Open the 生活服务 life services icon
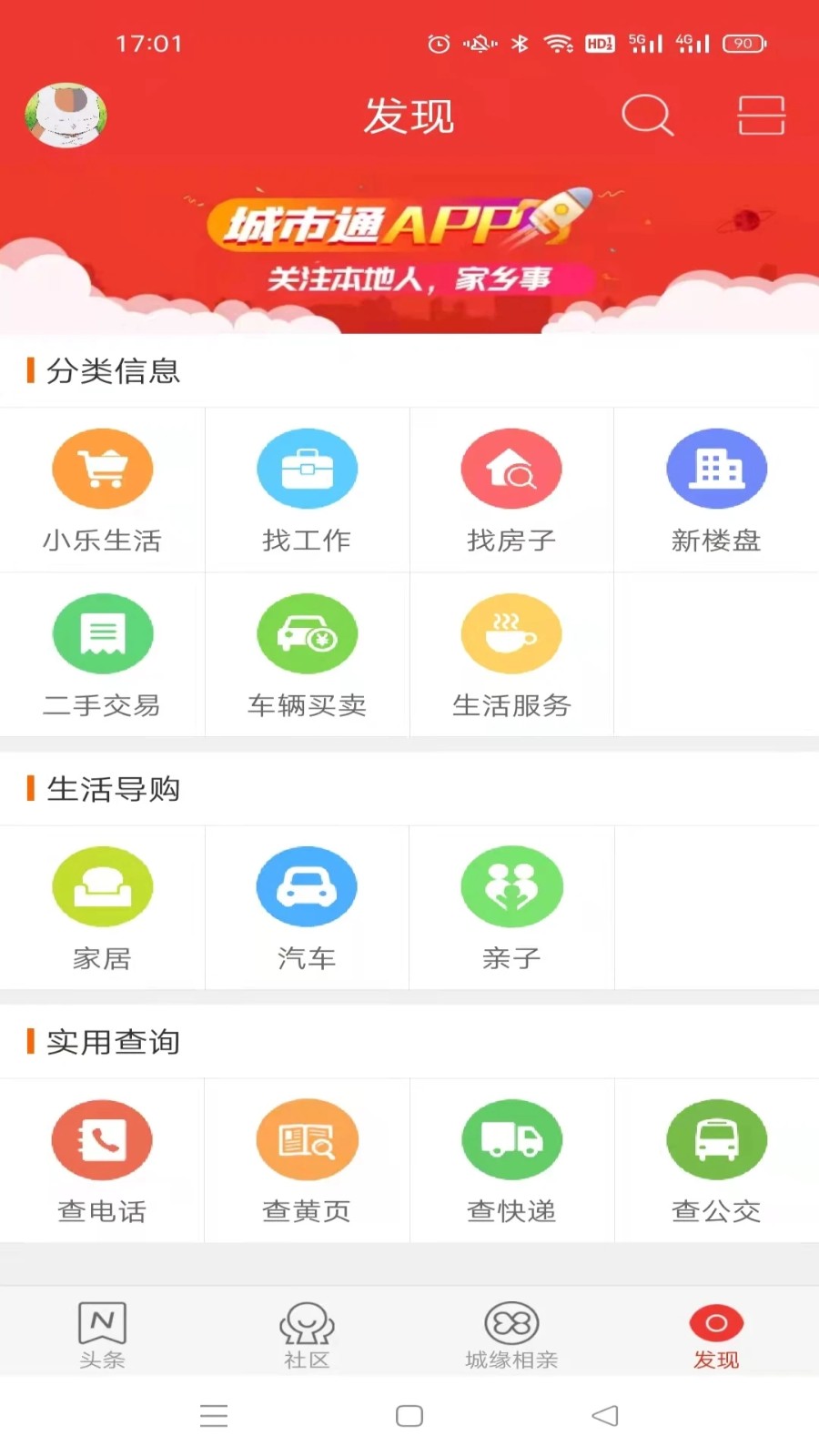The height and width of the screenshot is (1456, 819). [511, 653]
